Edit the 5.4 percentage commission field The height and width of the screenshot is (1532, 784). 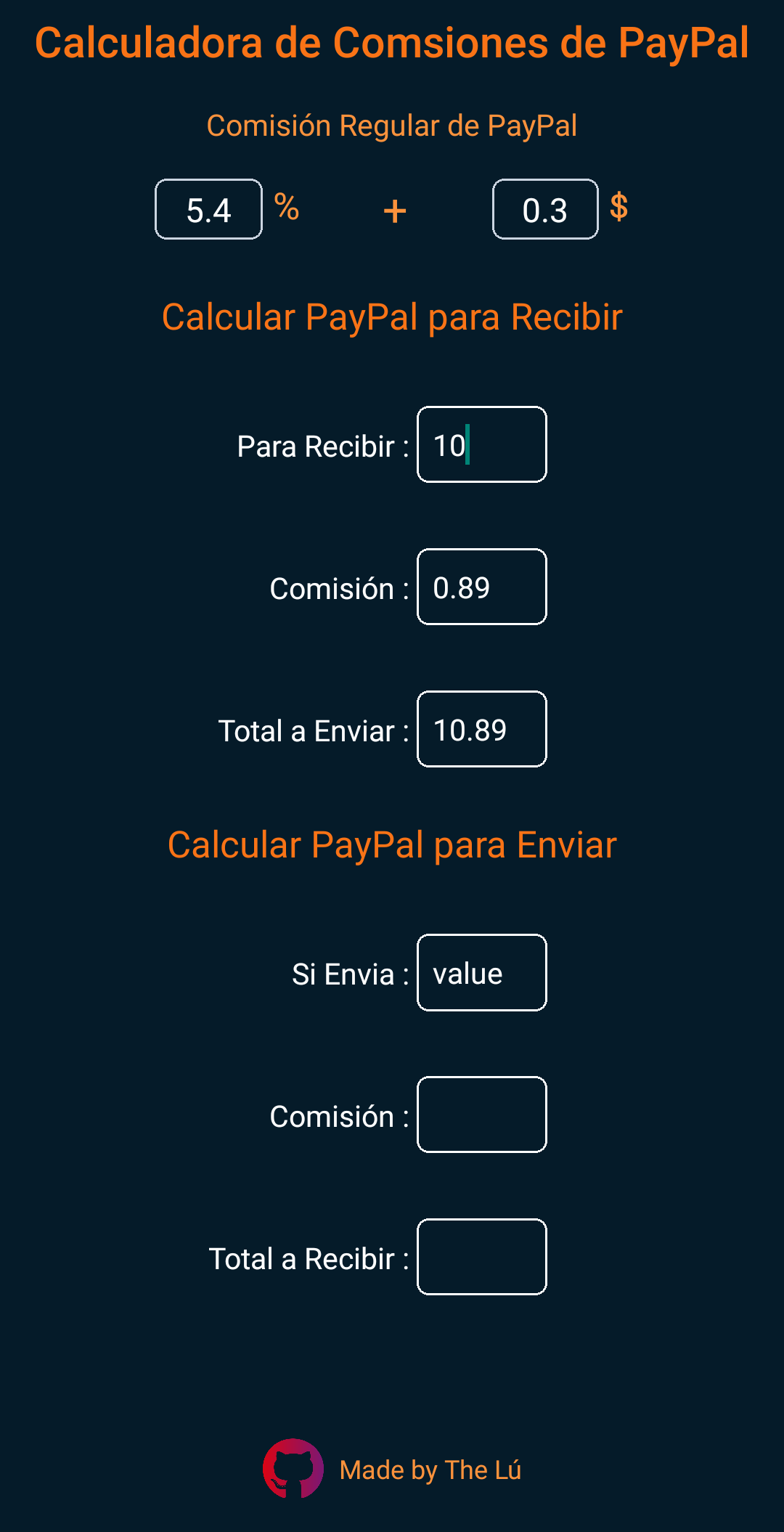click(x=208, y=209)
